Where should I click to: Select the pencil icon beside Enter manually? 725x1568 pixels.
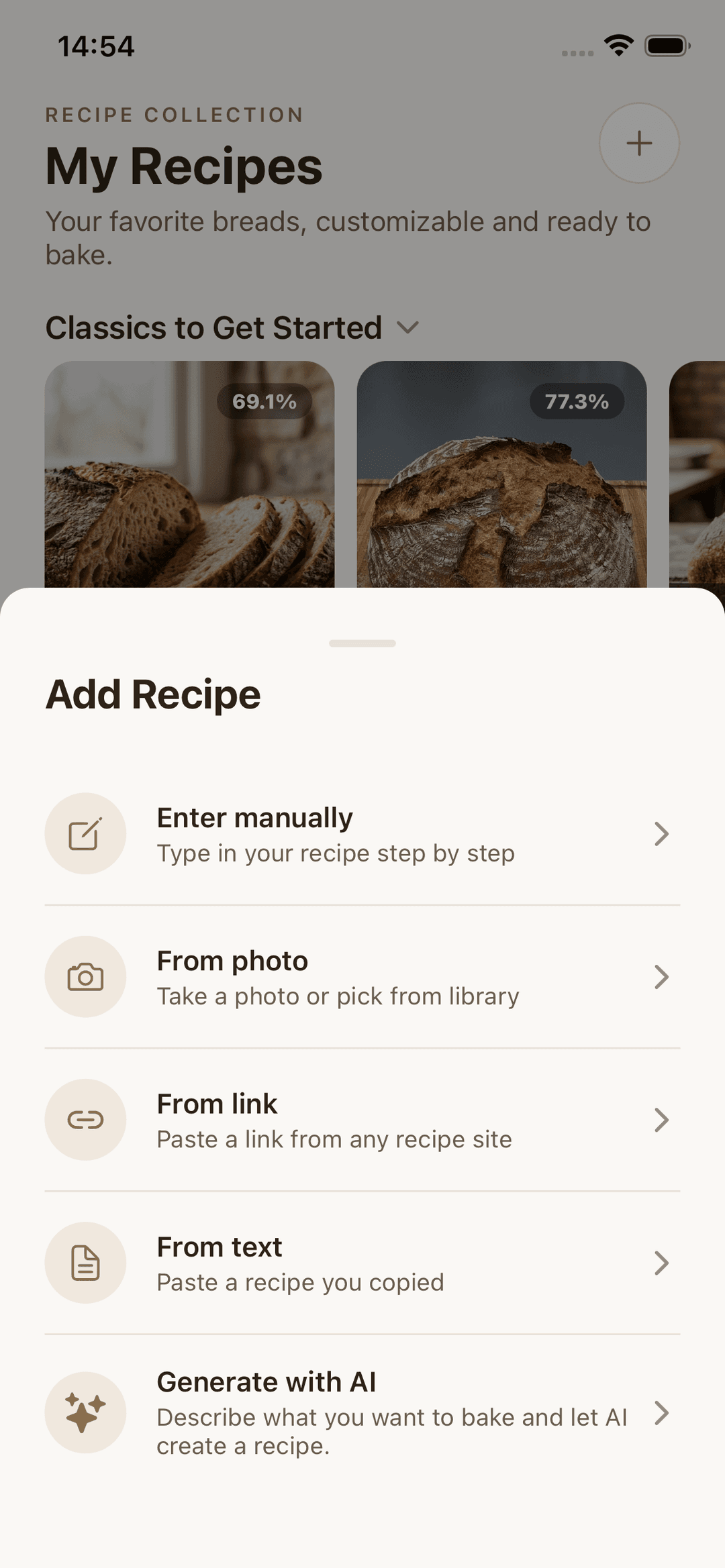85,833
